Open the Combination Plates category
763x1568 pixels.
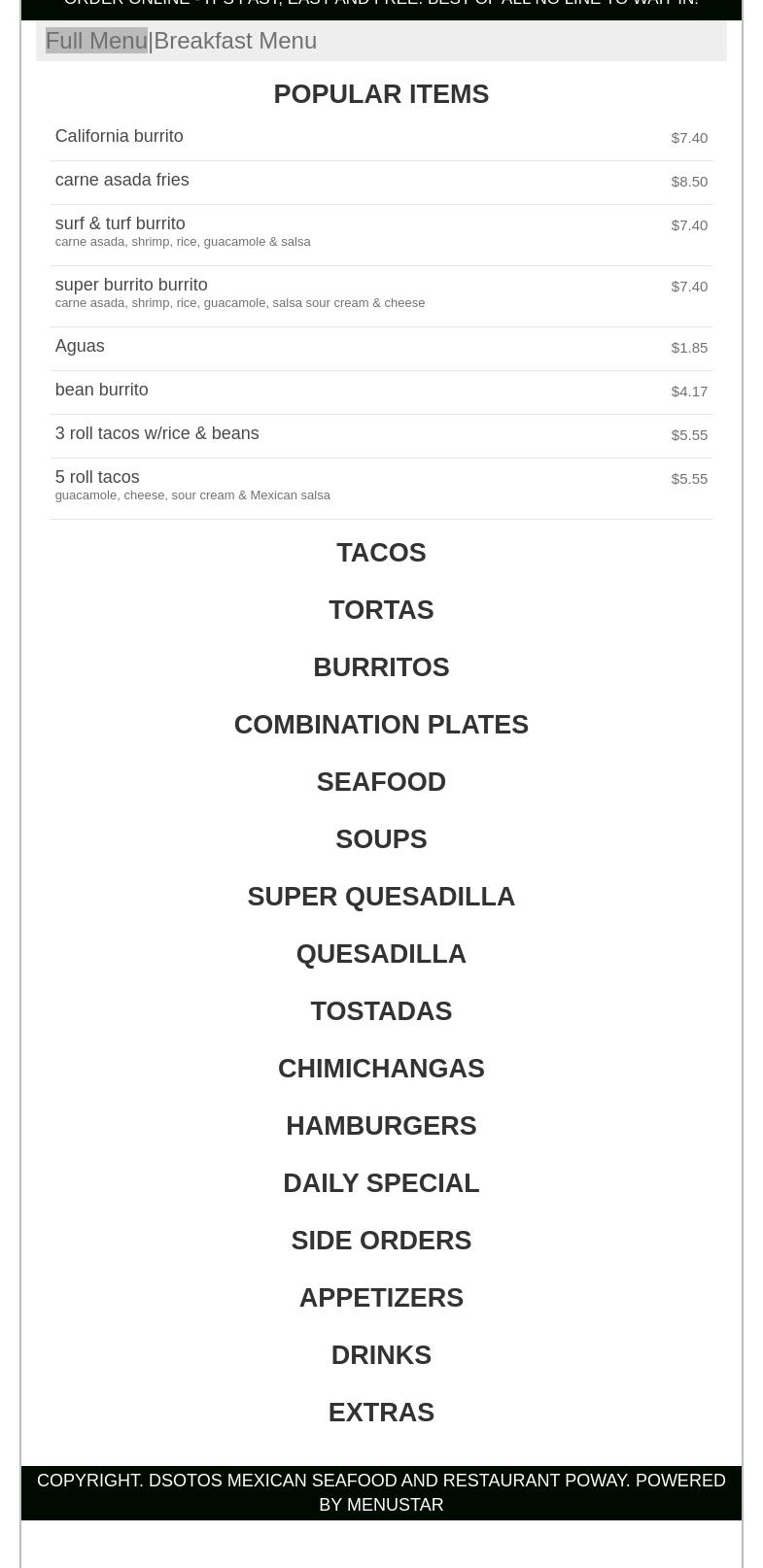click(381, 725)
